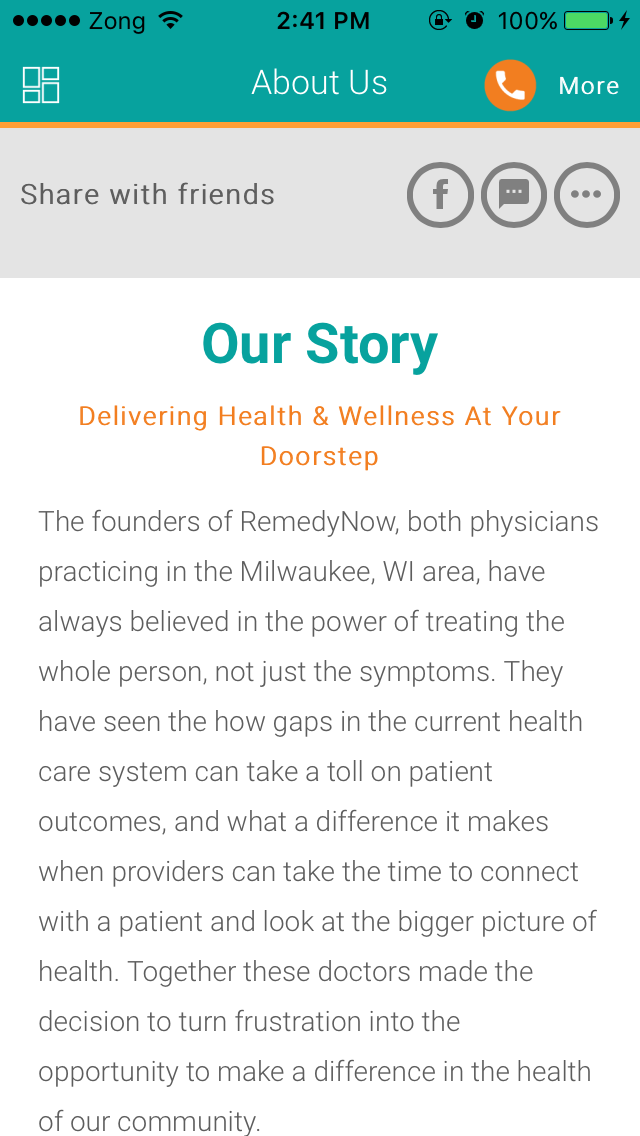640x1136 pixels.
Task: Open the More menu
Action: coord(588,86)
